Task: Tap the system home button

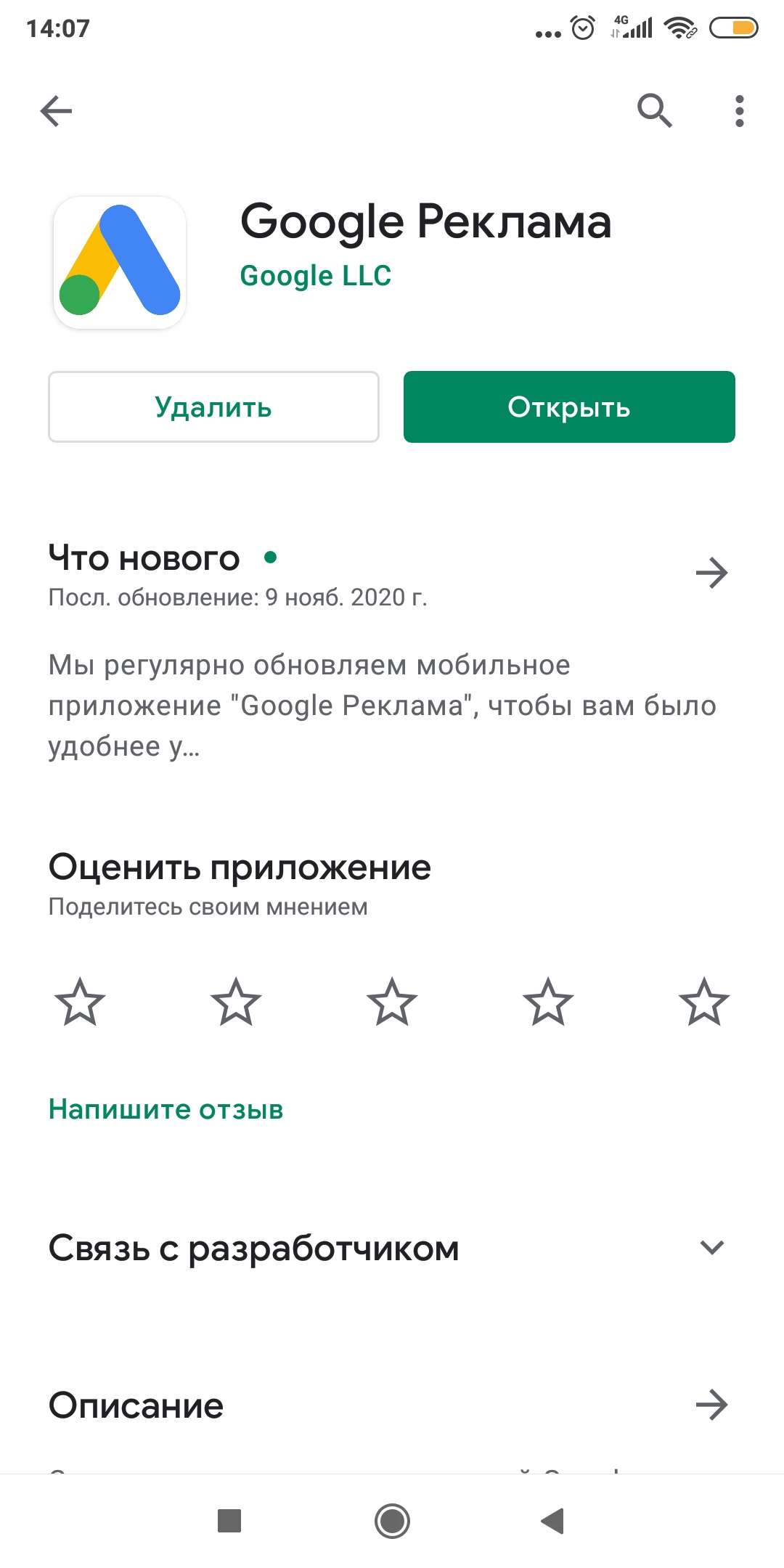Action: coord(392,1521)
